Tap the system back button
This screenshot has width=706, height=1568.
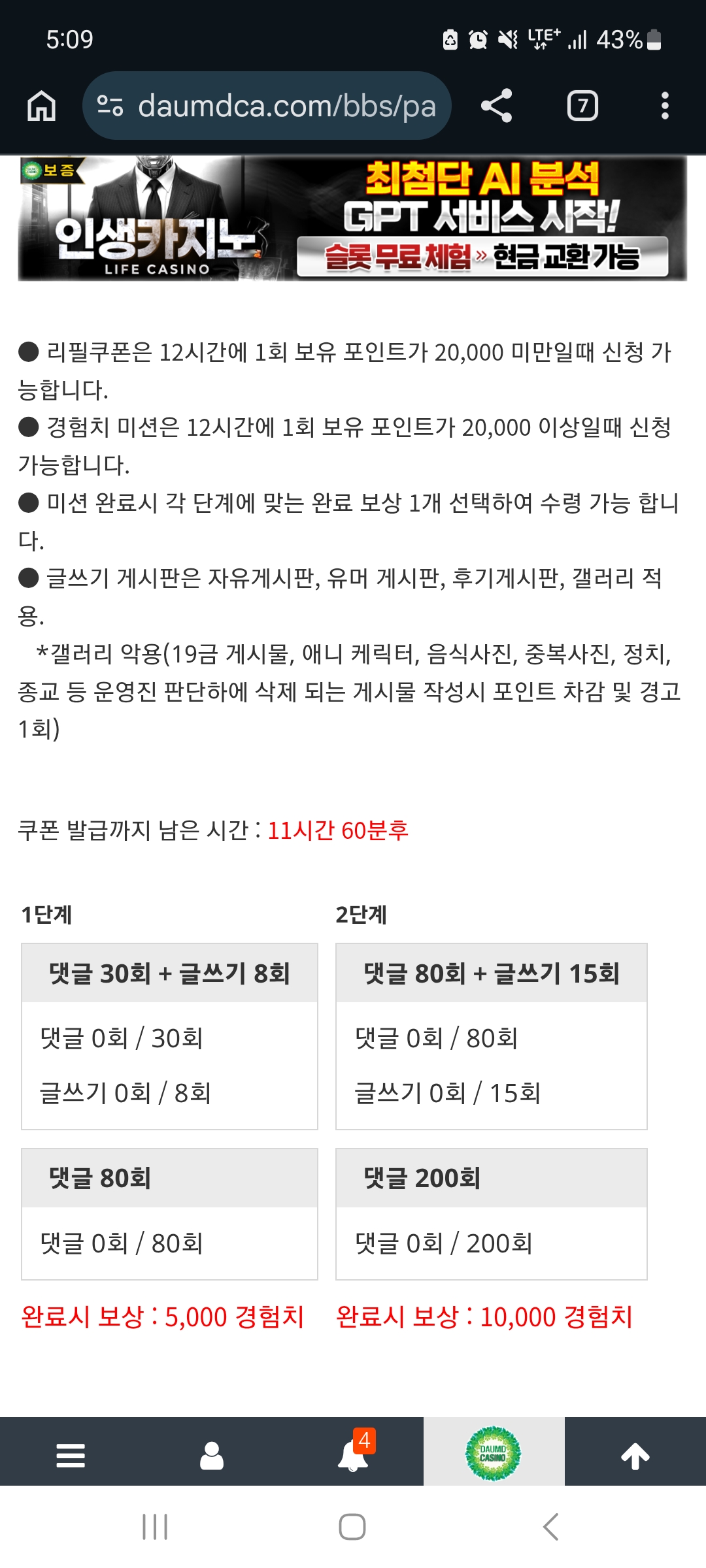(551, 1527)
